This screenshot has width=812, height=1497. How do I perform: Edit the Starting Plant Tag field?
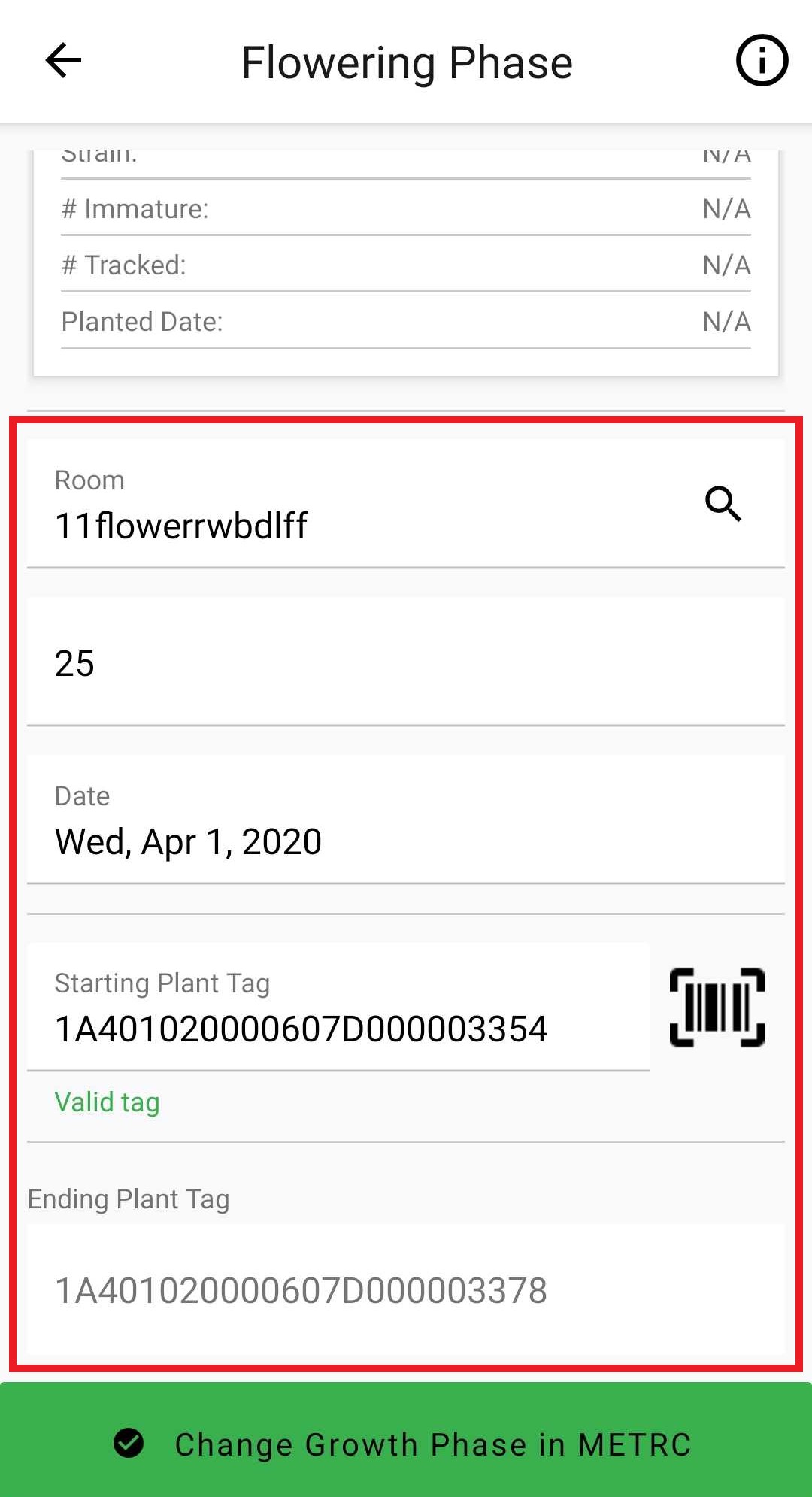tap(338, 1008)
